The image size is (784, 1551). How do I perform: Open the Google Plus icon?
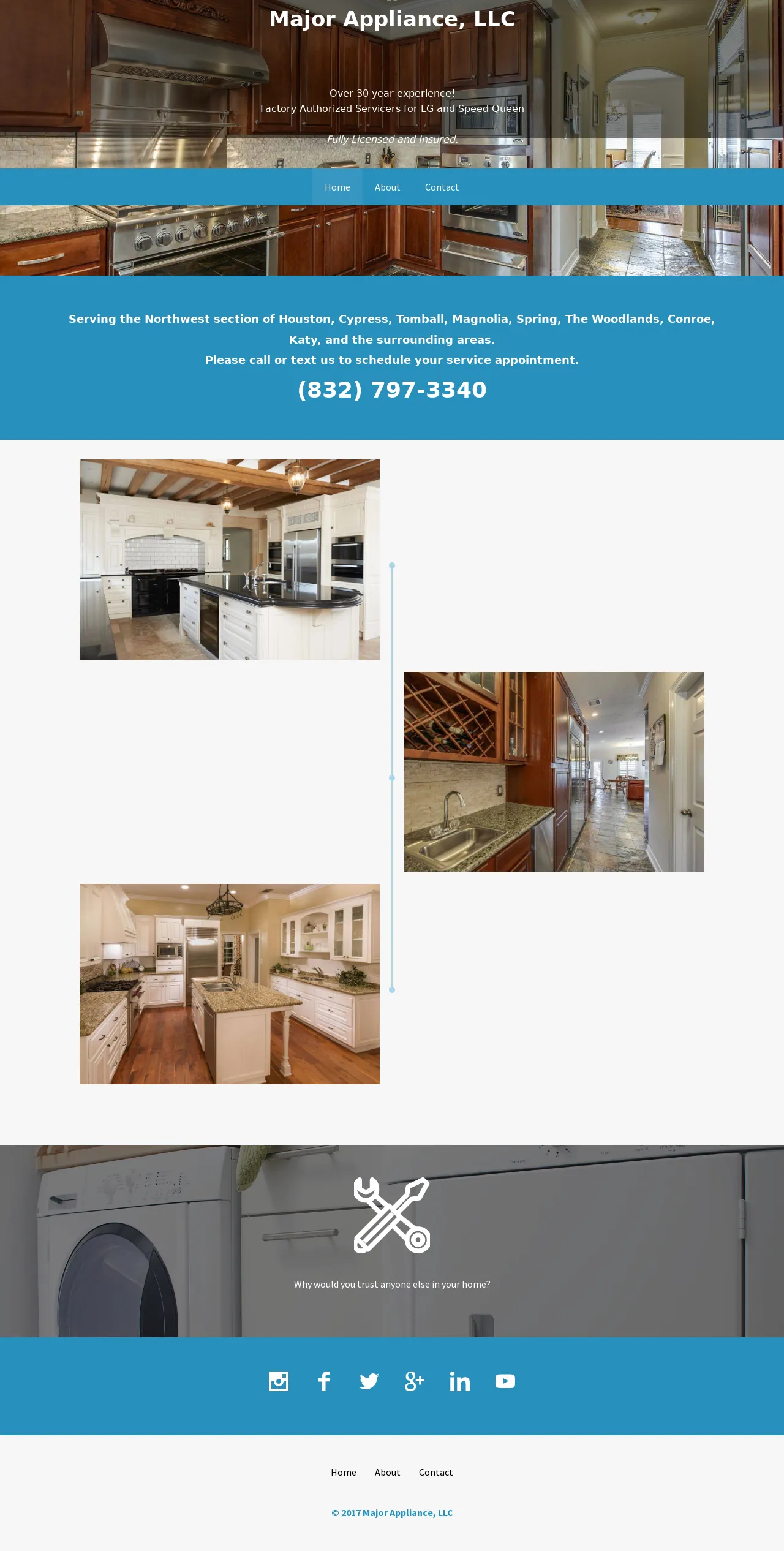click(x=415, y=1381)
